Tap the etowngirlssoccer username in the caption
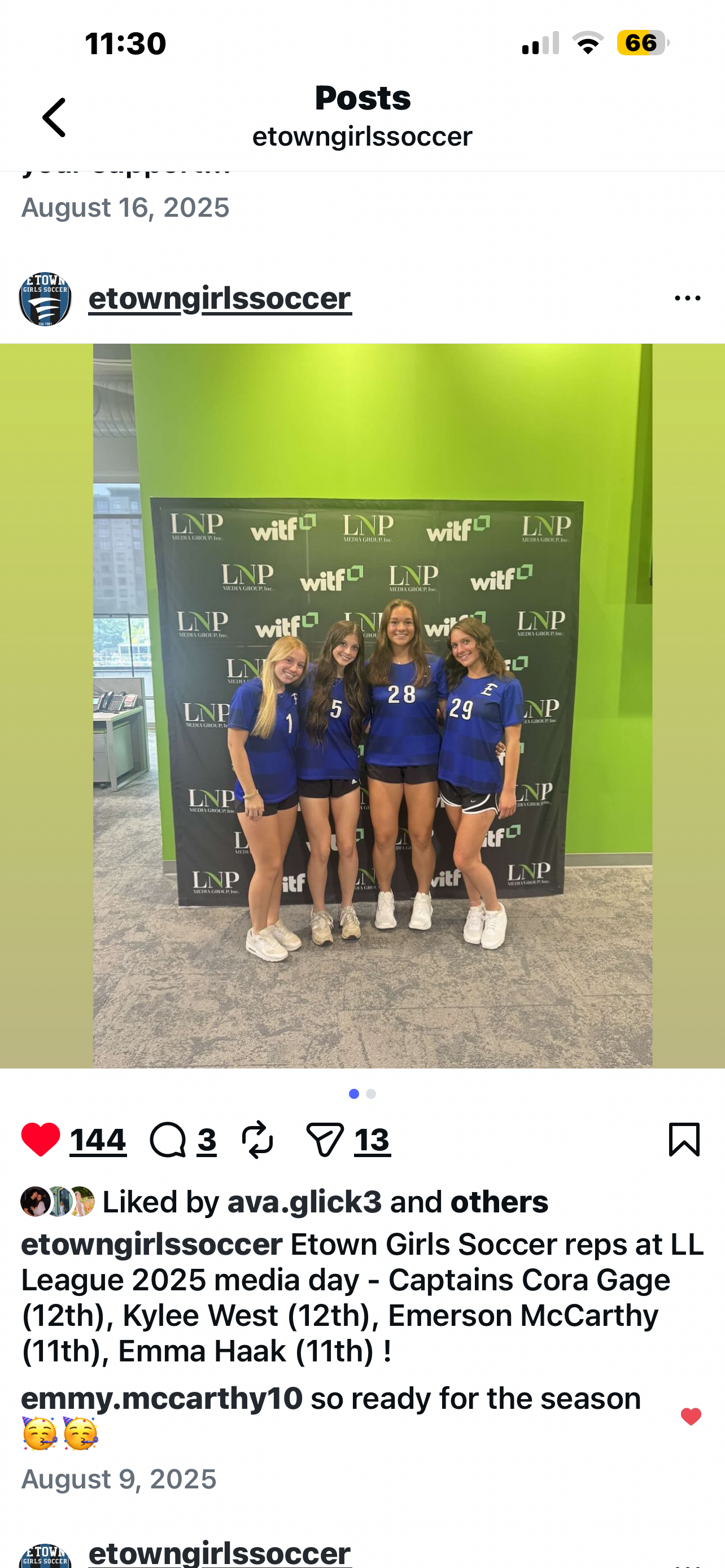725x1568 pixels. (x=151, y=1245)
